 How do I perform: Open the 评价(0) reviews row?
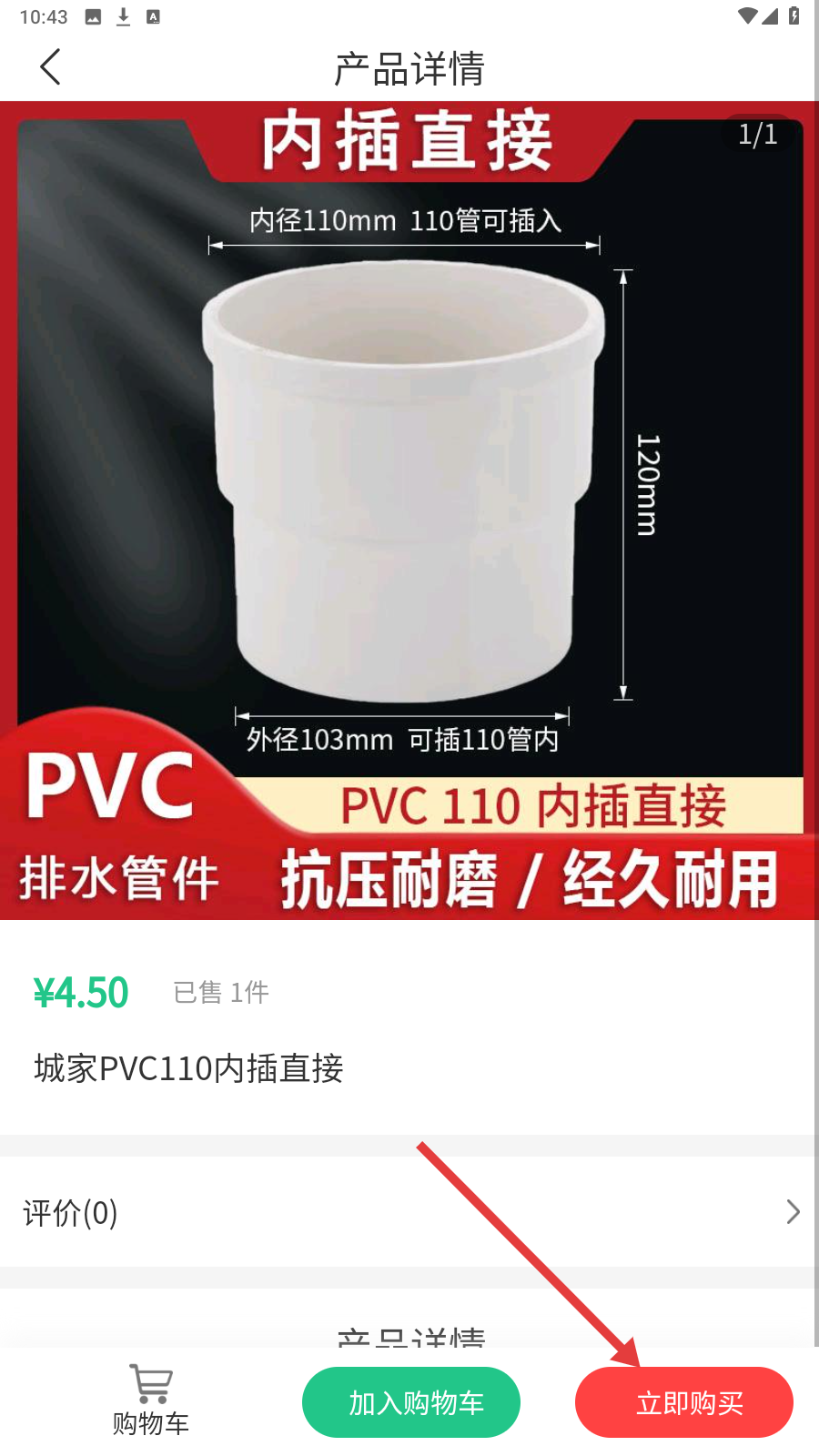pos(409,1212)
